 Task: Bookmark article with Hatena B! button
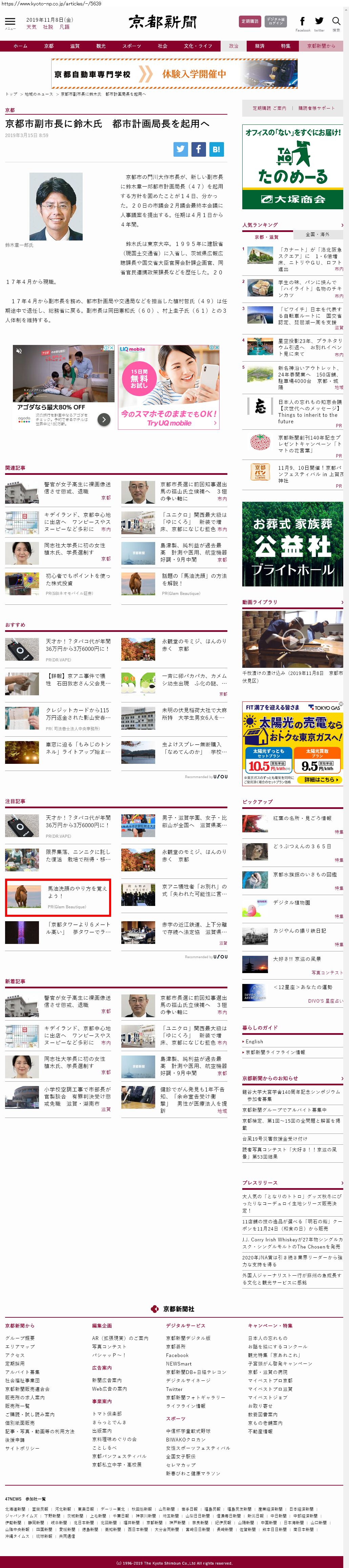[x=216, y=149]
